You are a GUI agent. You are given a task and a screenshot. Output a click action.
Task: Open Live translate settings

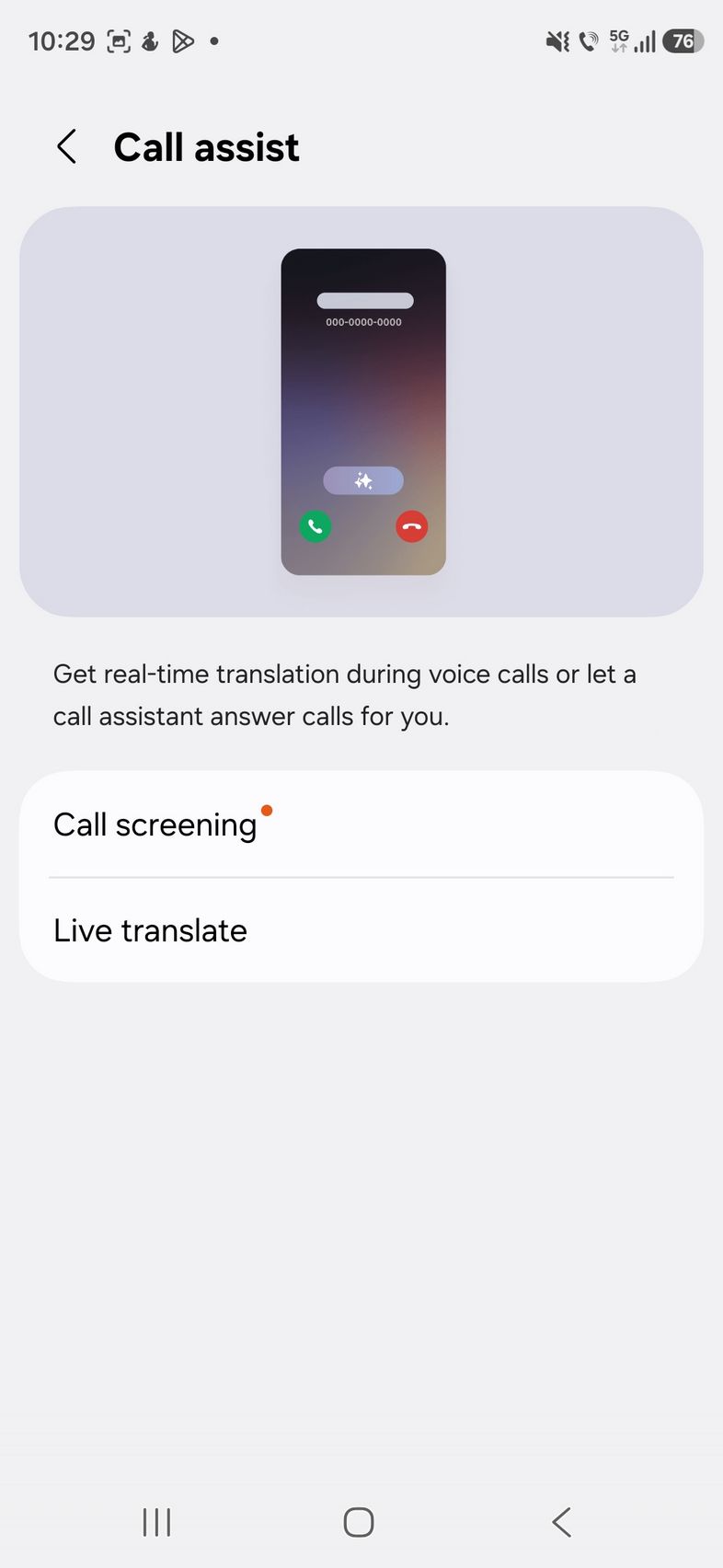click(361, 930)
